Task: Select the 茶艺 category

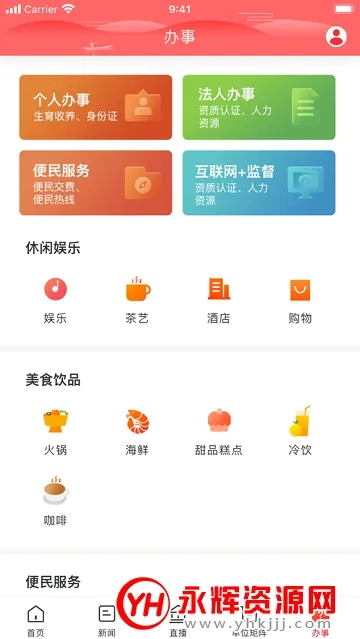Action: pyautogui.click(x=137, y=301)
